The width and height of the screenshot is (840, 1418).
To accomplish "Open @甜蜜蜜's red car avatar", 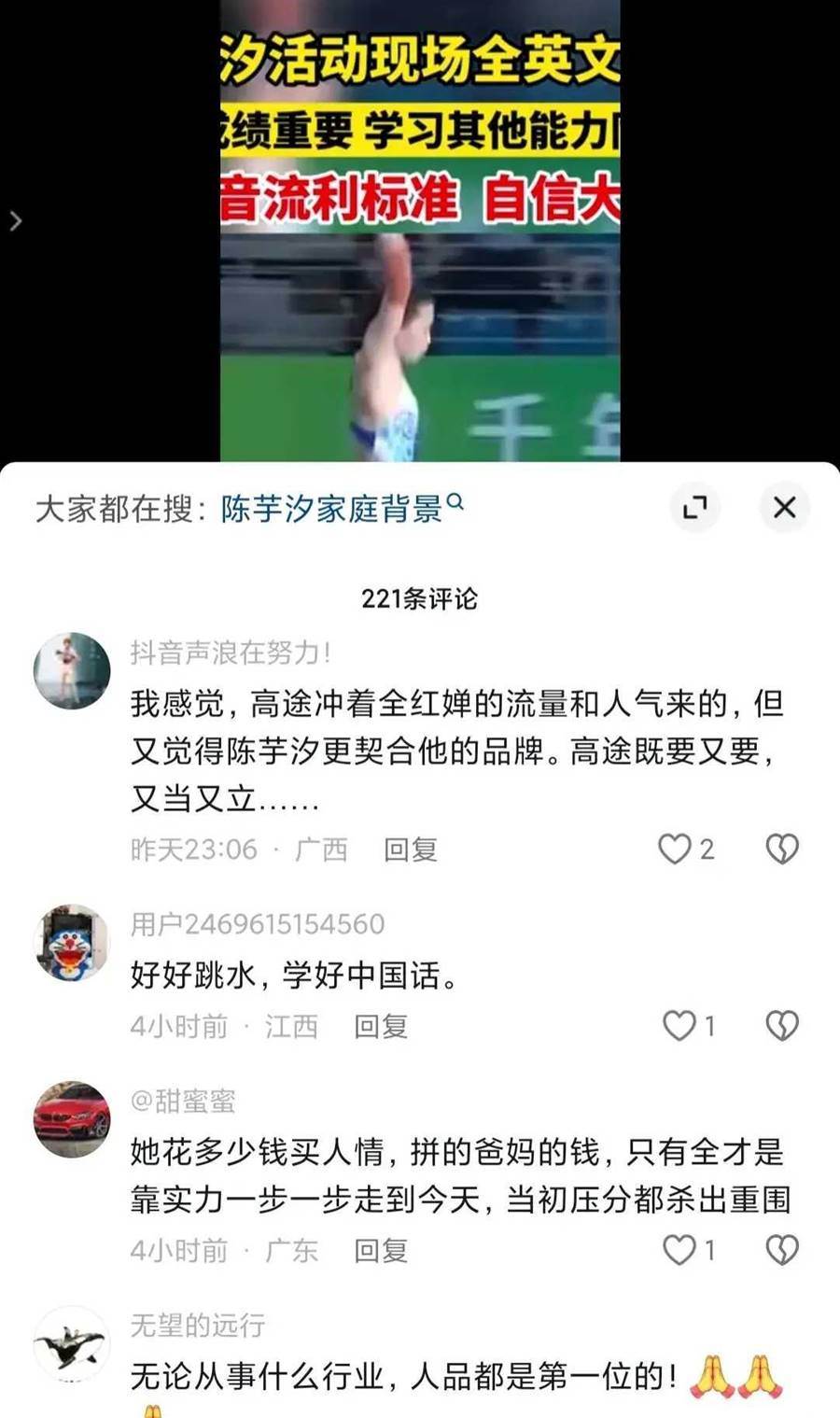I will (x=72, y=1119).
